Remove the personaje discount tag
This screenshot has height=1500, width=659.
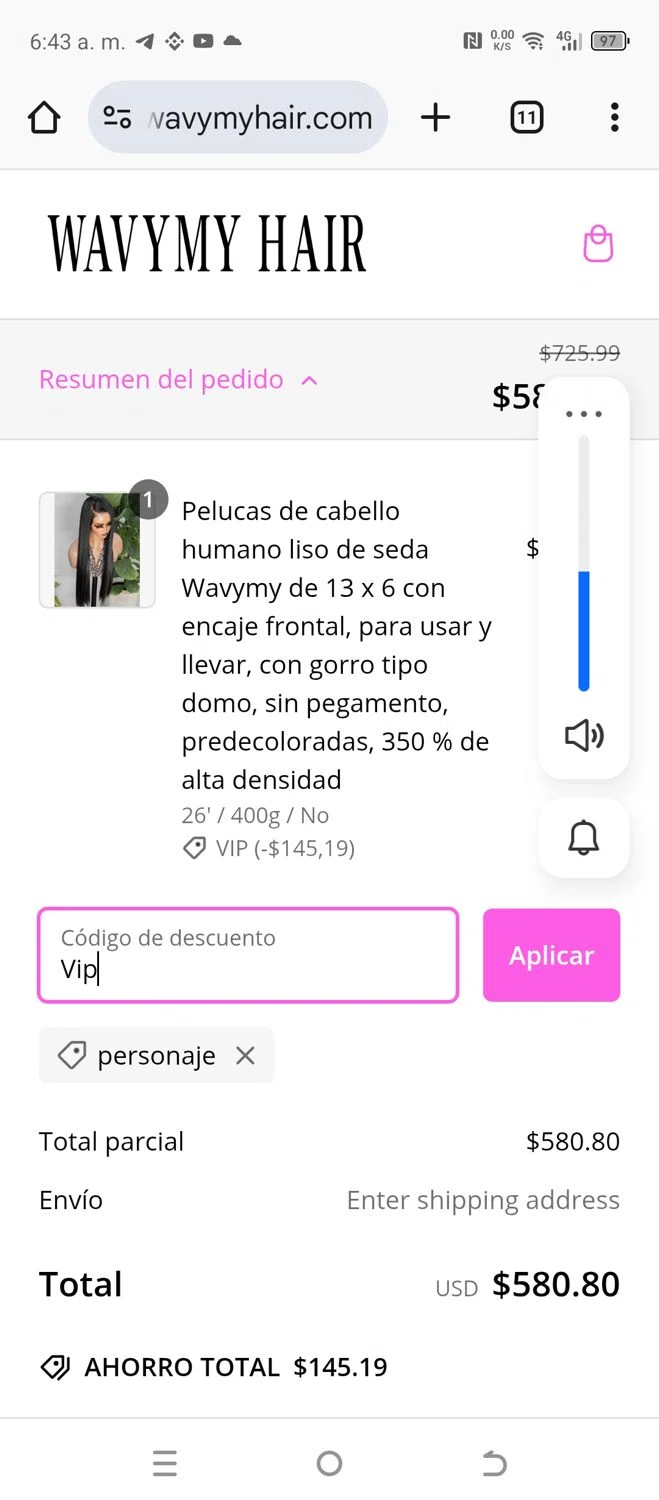[x=245, y=1056]
